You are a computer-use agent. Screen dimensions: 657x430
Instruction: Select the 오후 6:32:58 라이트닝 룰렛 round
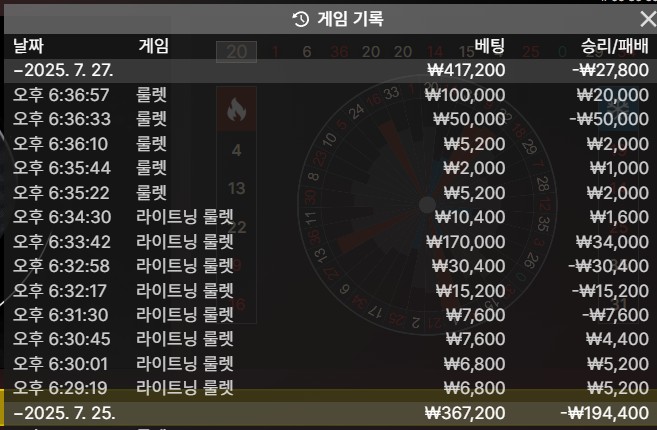coord(328,265)
